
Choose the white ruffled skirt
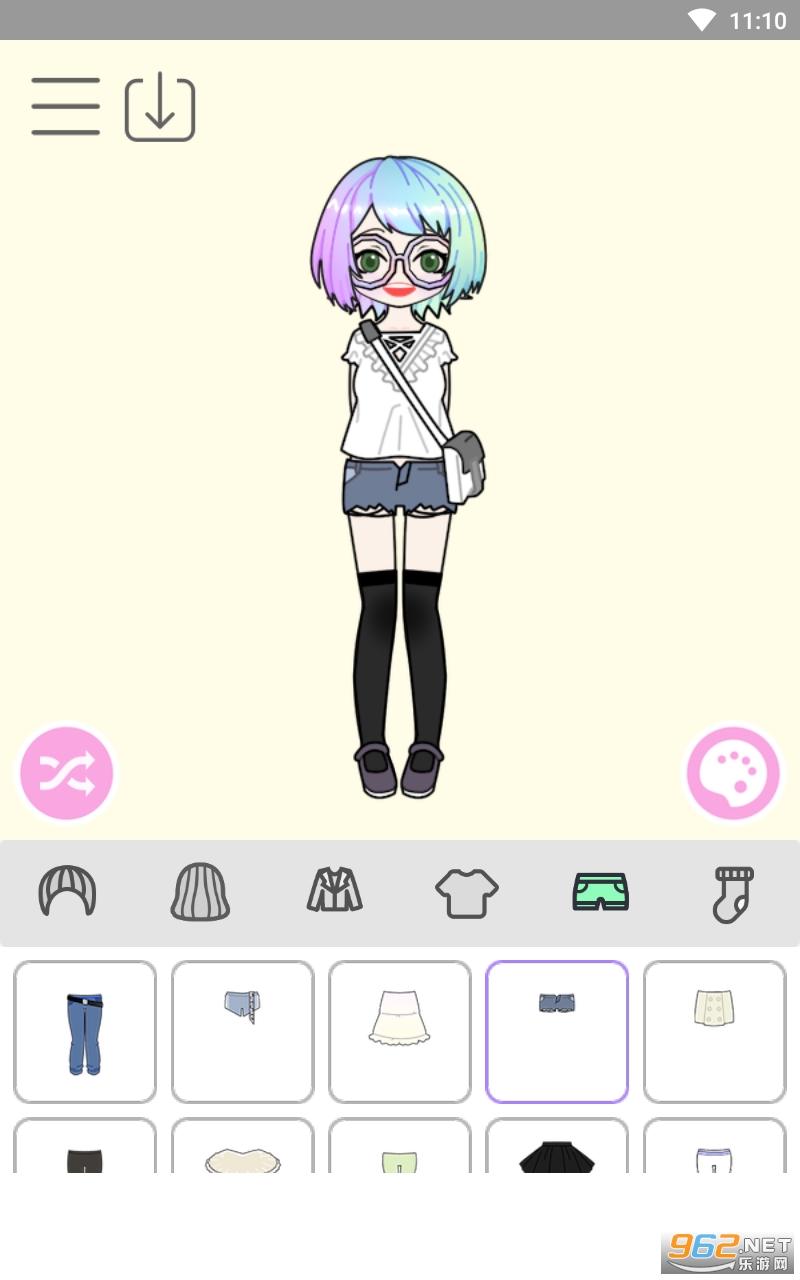coord(400,1032)
